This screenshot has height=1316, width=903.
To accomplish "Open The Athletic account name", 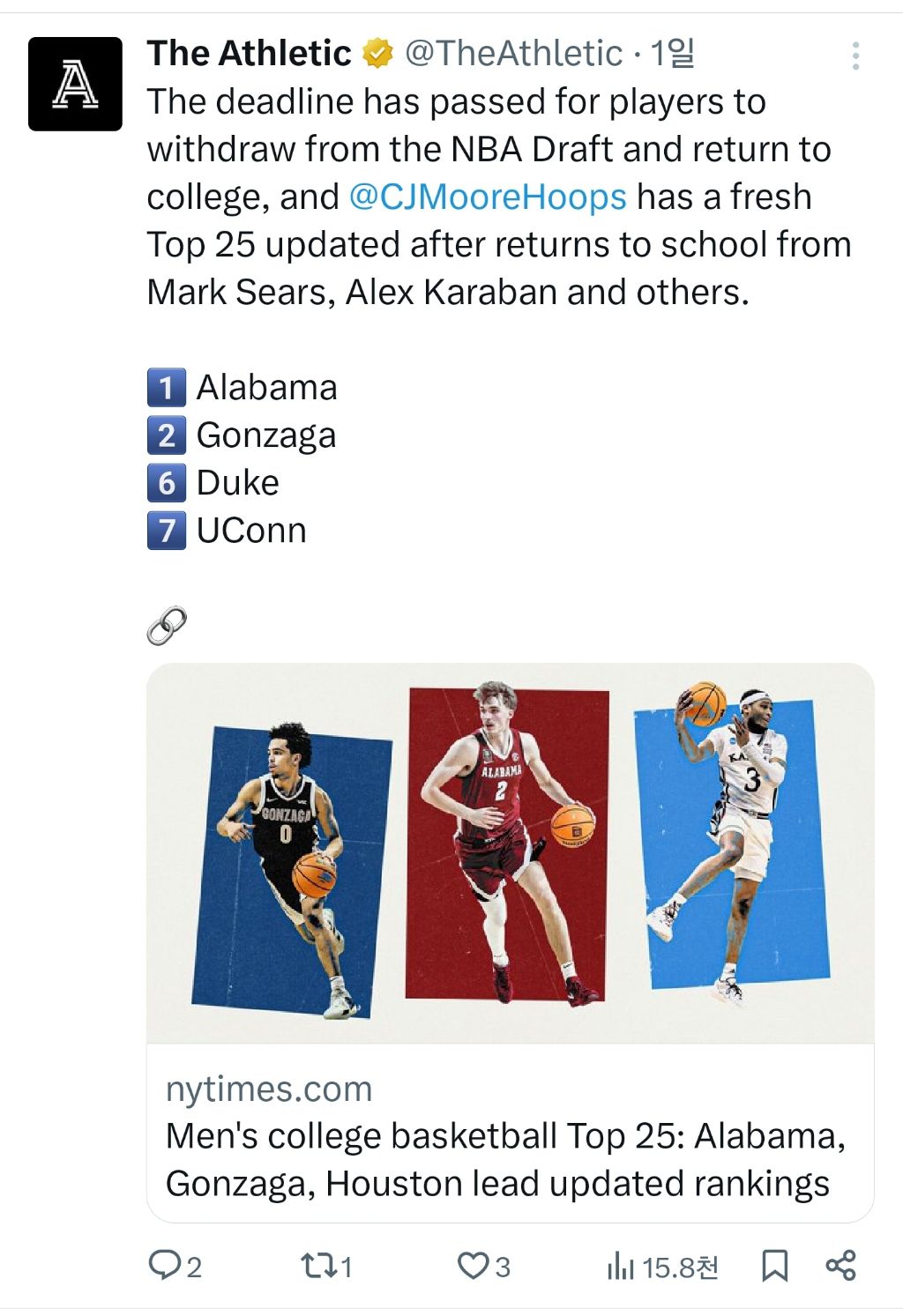I will [x=250, y=54].
